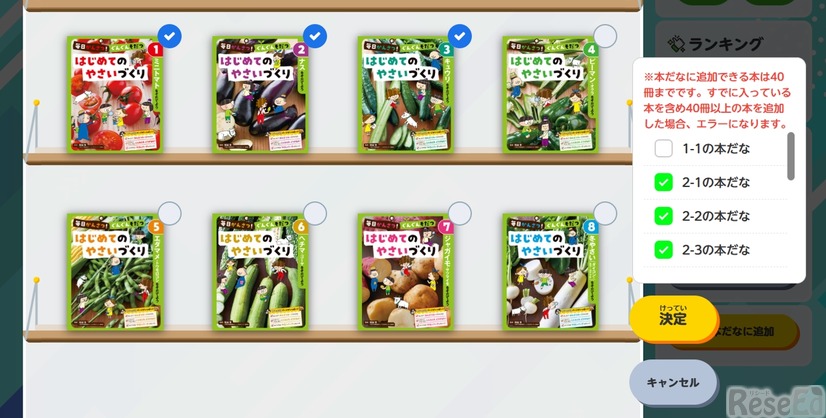Image resolution: width=826 pixels, height=418 pixels.
Task: Select book 5 エダマメ checkbox circle
Action: (170, 213)
